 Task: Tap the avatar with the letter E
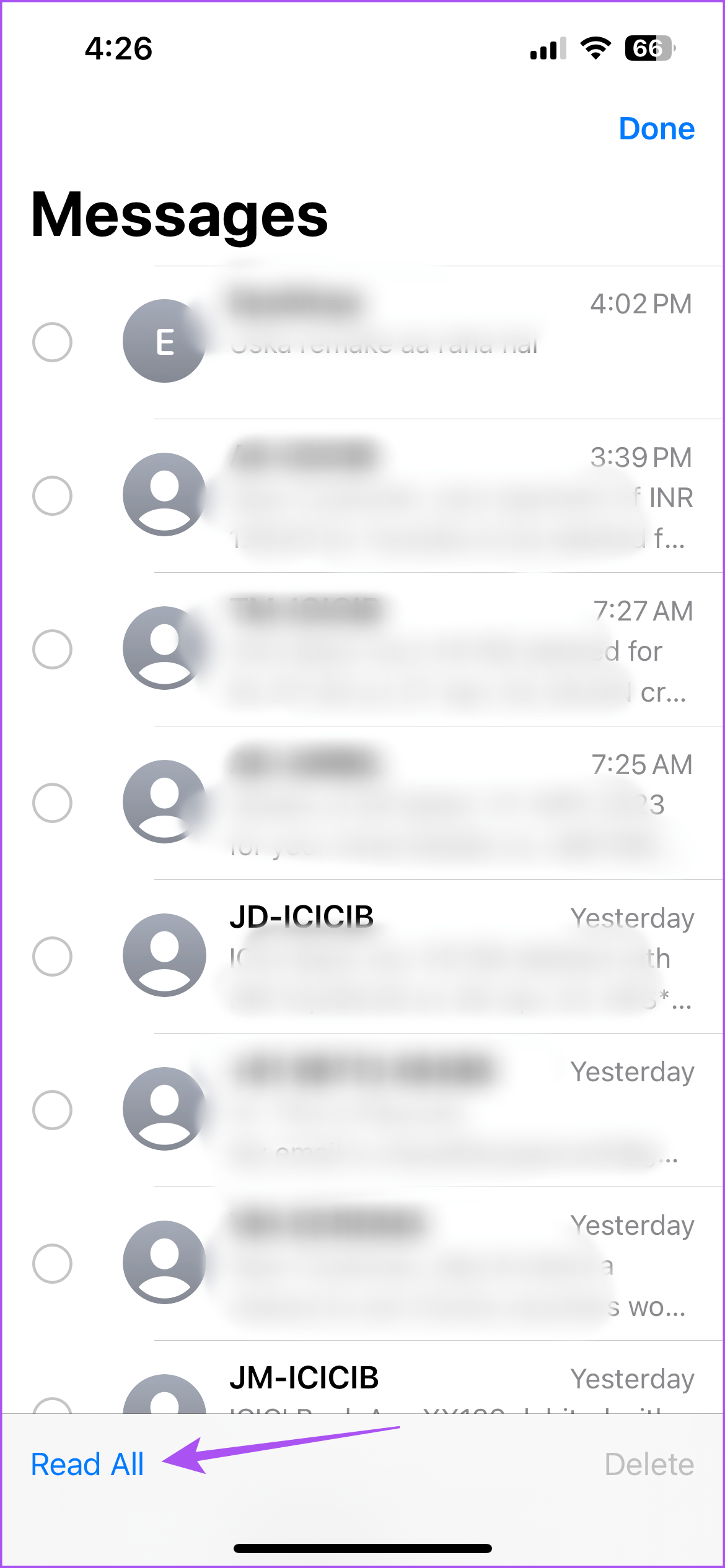pos(164,339)
